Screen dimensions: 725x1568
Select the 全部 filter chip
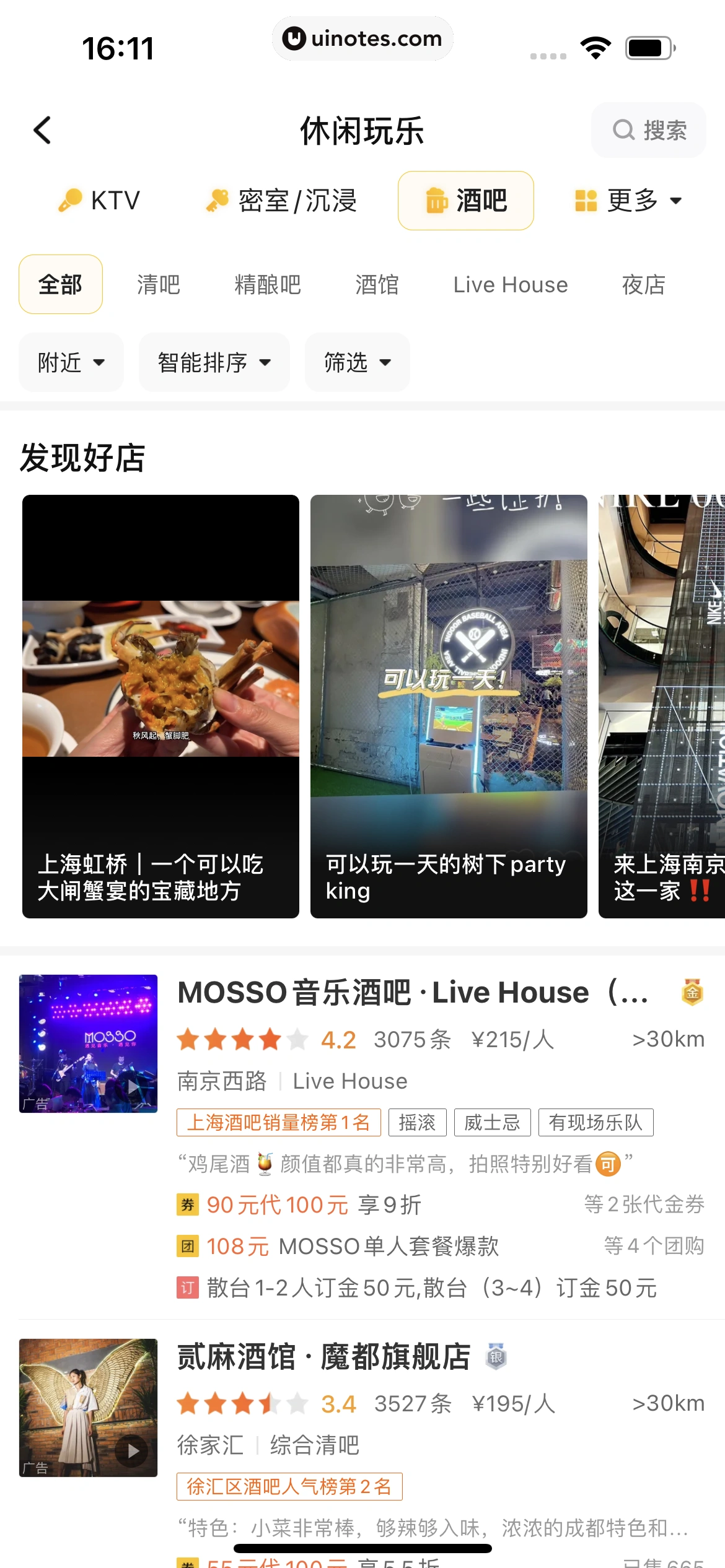coord(61,285)
